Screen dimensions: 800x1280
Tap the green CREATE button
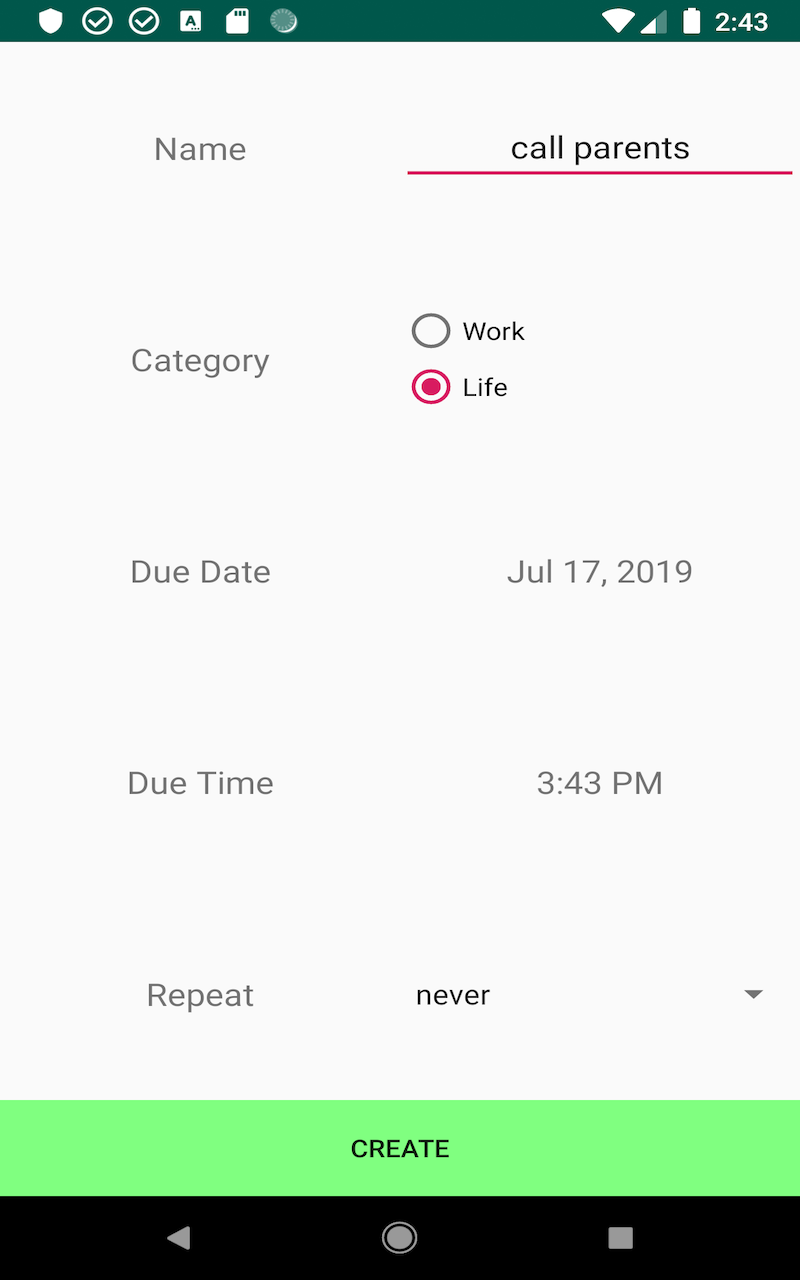point(400,1148)
